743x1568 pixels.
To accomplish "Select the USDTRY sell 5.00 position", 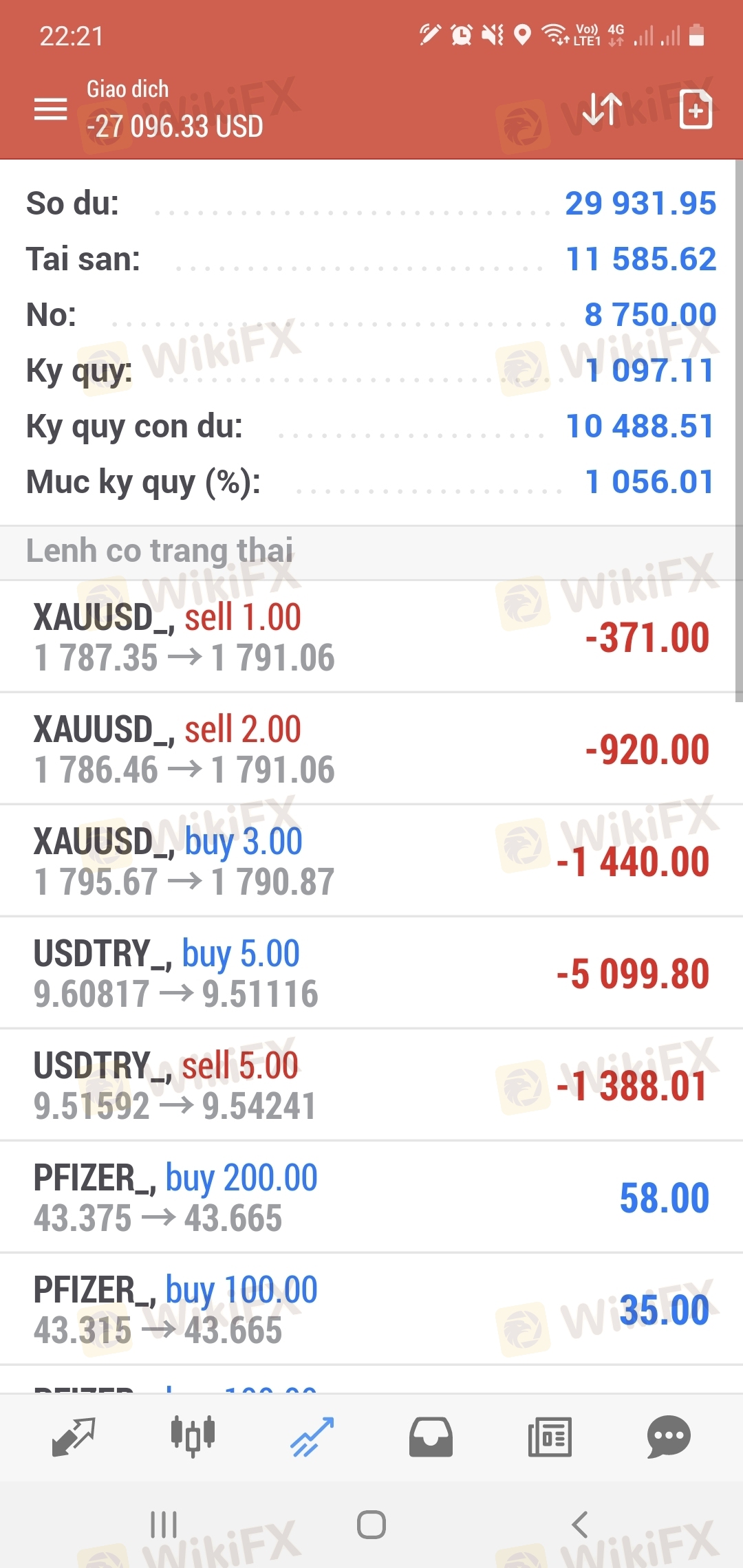I will [371, 1085].
